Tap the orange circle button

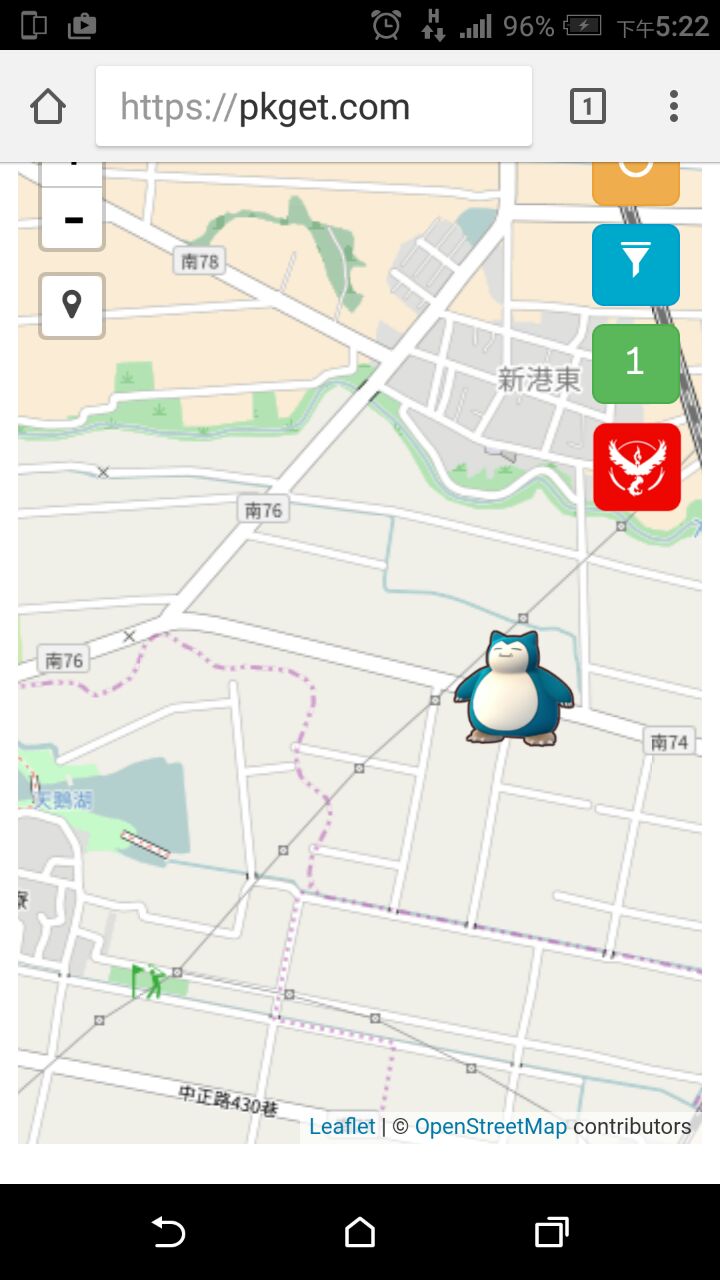pos(636,180)
